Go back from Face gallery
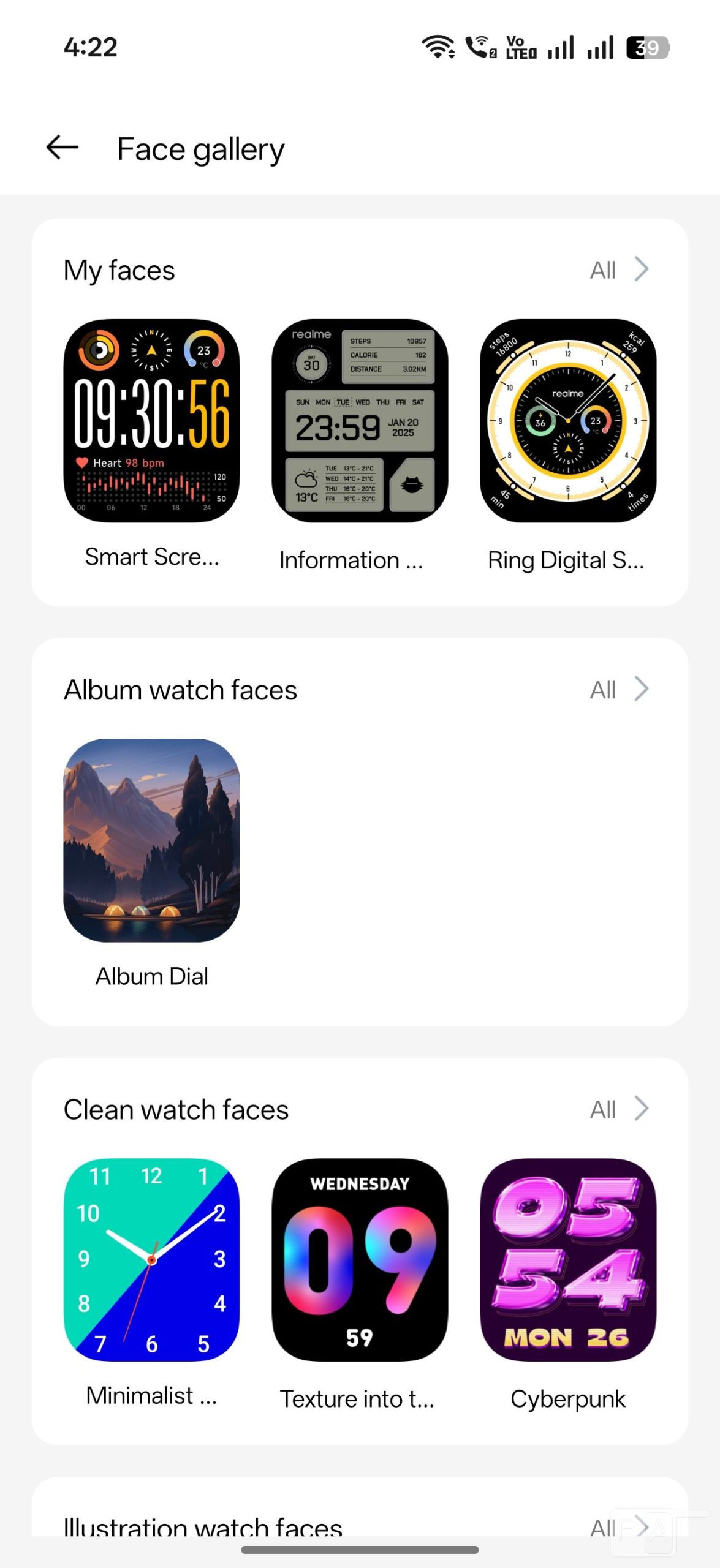The image size is (720, 1568). [x=63, y=148]
